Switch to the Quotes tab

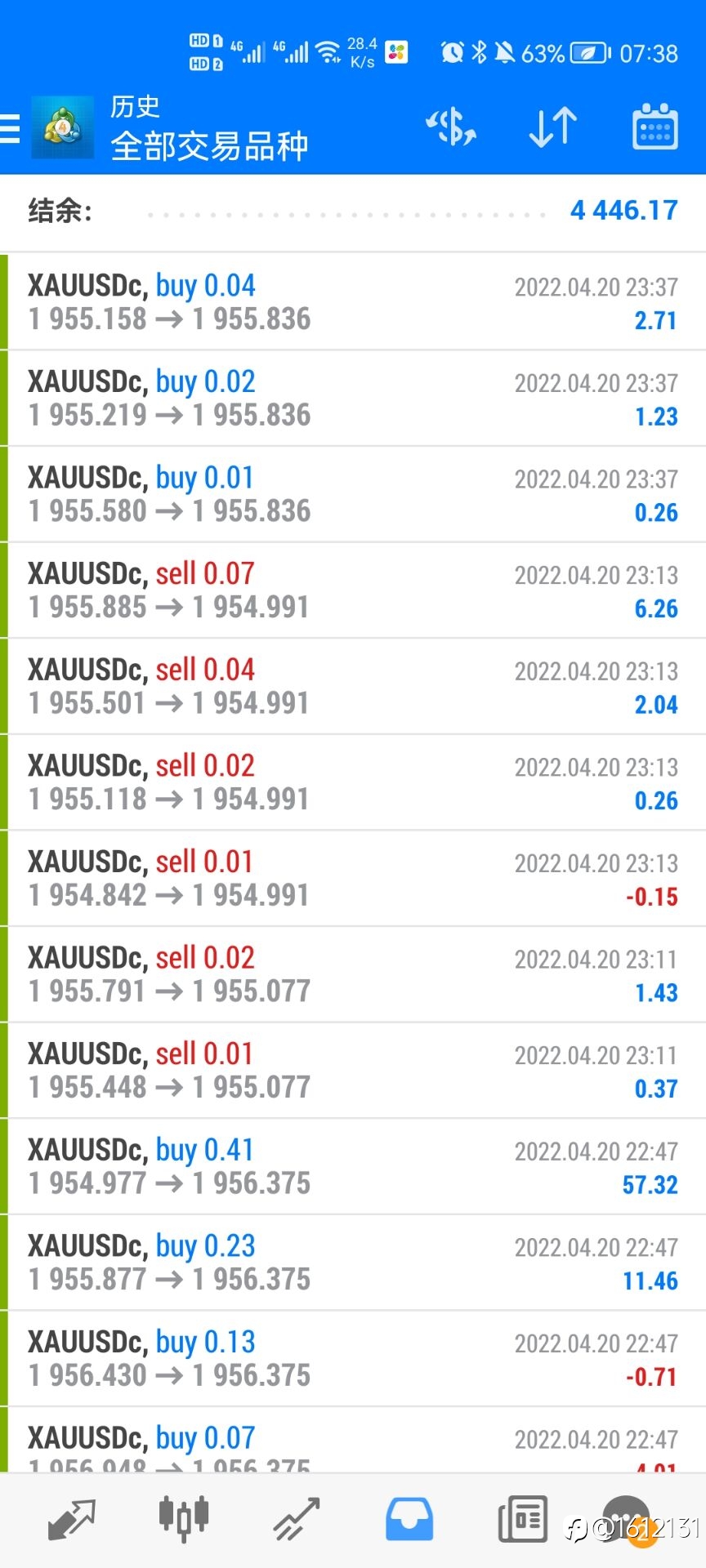coord(72,1520)
